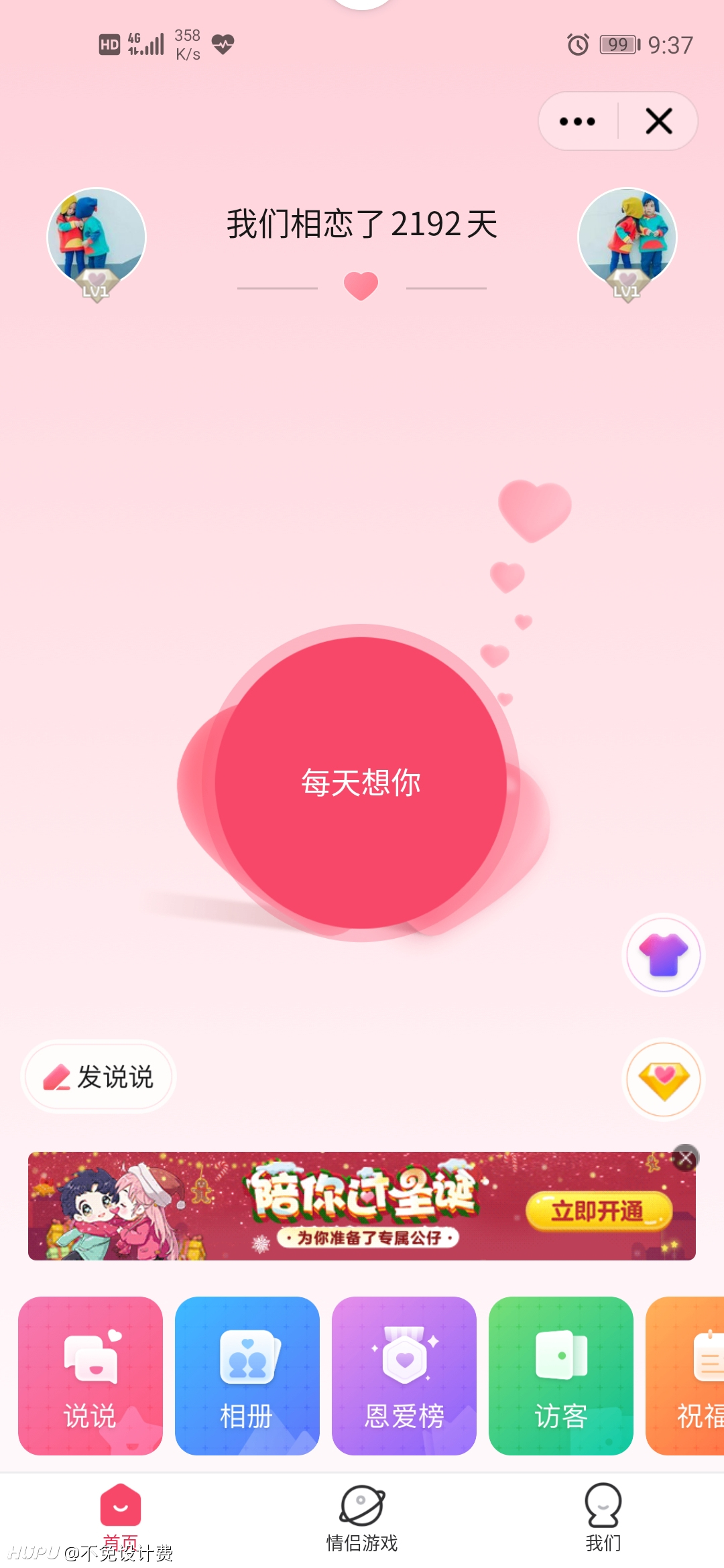Tap 发说说 to post a status
Image resolution: width=724 pixels, height=1568 pixels.
coord(99,1077)
